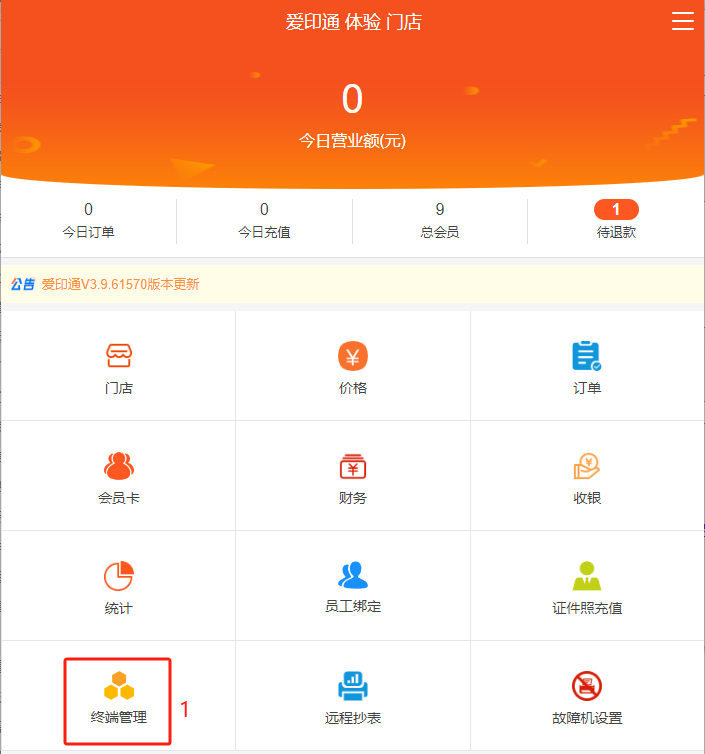705x754 pixels.
Task: Open 证件照充值 ID photo recharge
Action: (587, 586)
